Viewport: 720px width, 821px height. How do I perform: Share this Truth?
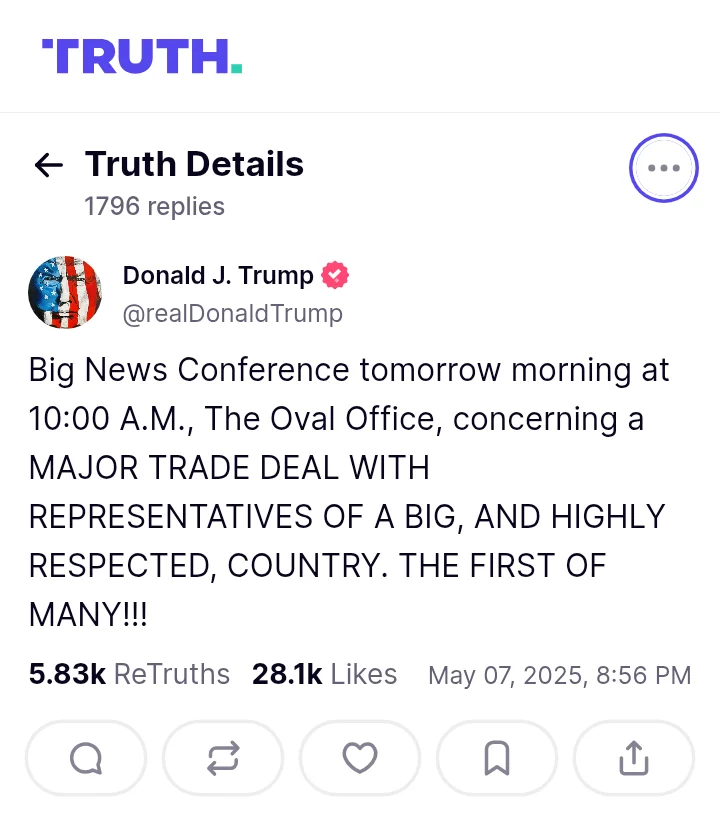(633, 759)
